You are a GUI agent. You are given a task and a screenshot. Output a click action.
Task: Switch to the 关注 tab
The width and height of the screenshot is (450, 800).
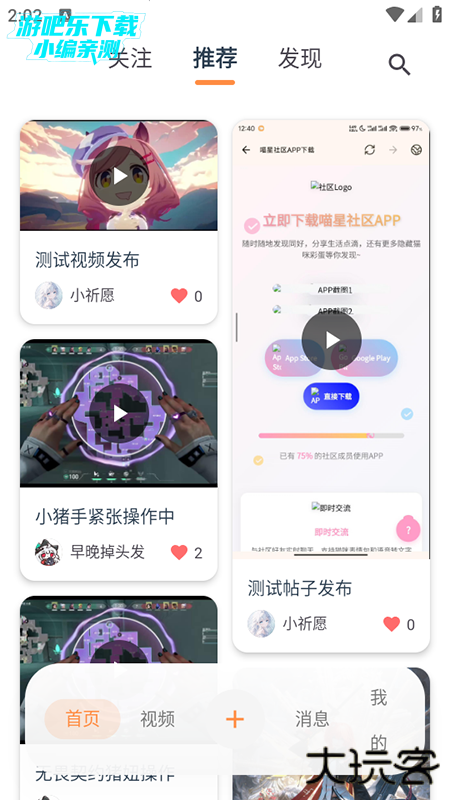[x=130, y=59]
